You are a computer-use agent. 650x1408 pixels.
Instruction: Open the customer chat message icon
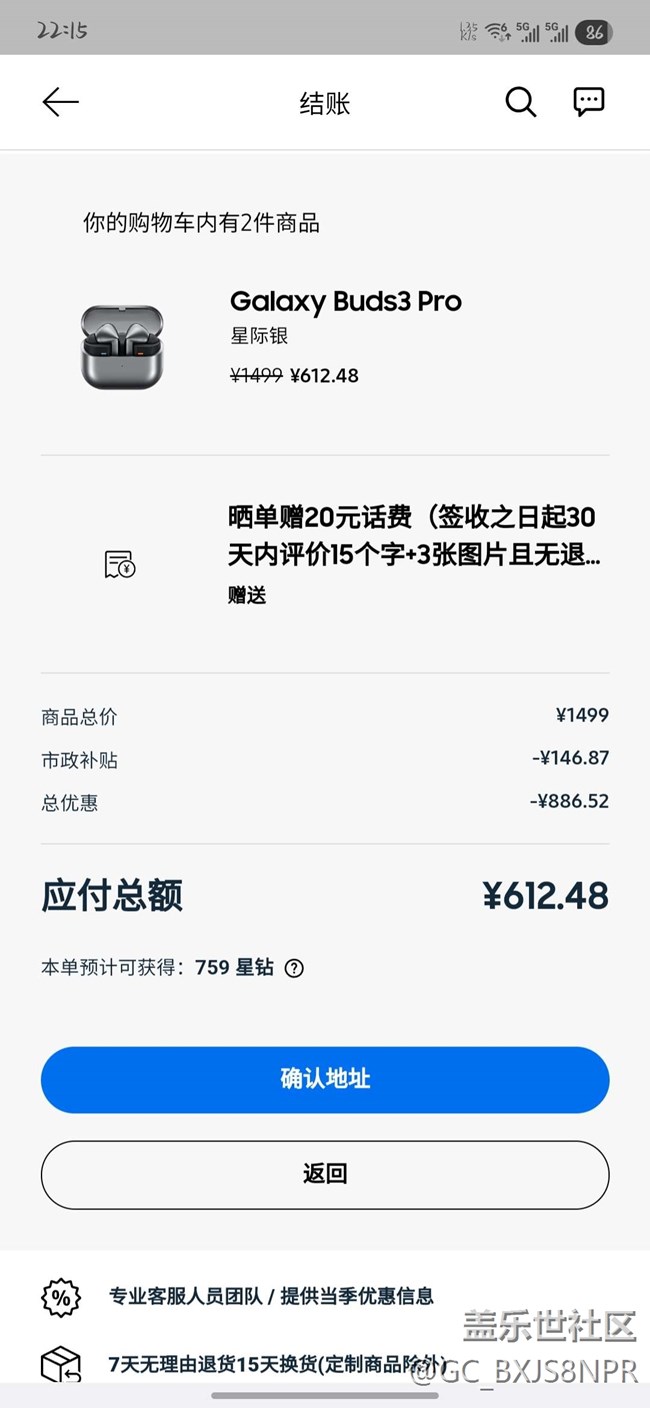(x=588, y=102)
